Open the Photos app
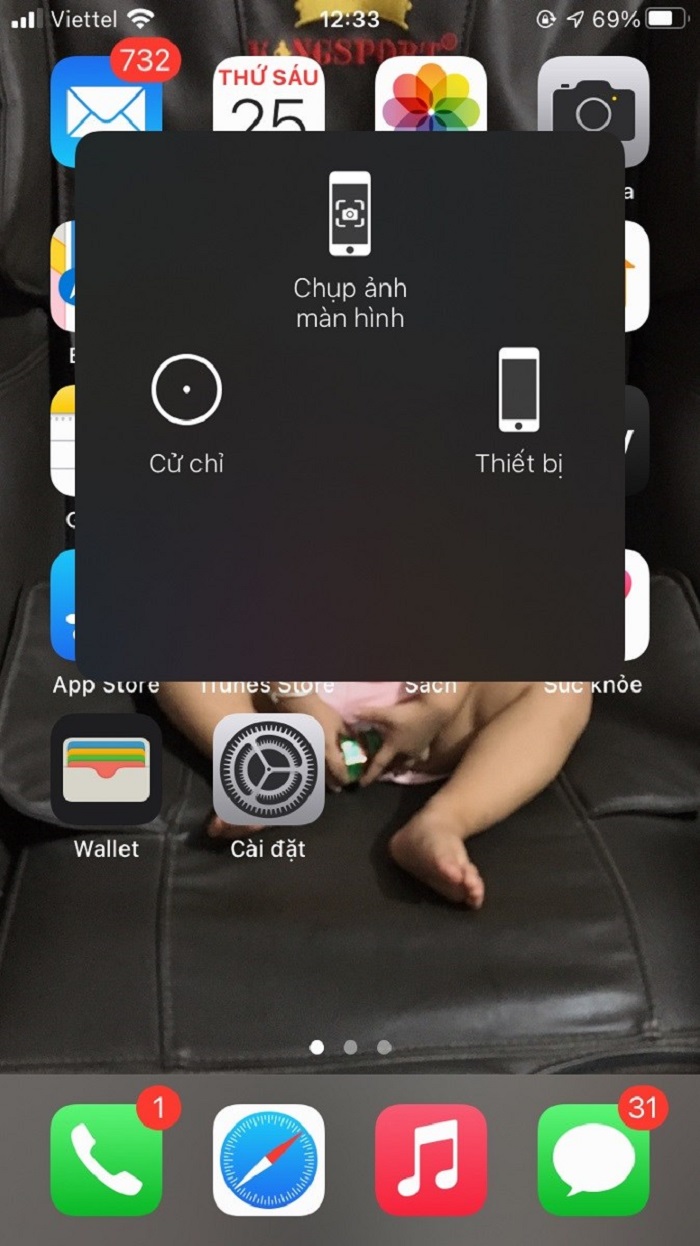Screen dimensions: 700x1246 (430, 95)
